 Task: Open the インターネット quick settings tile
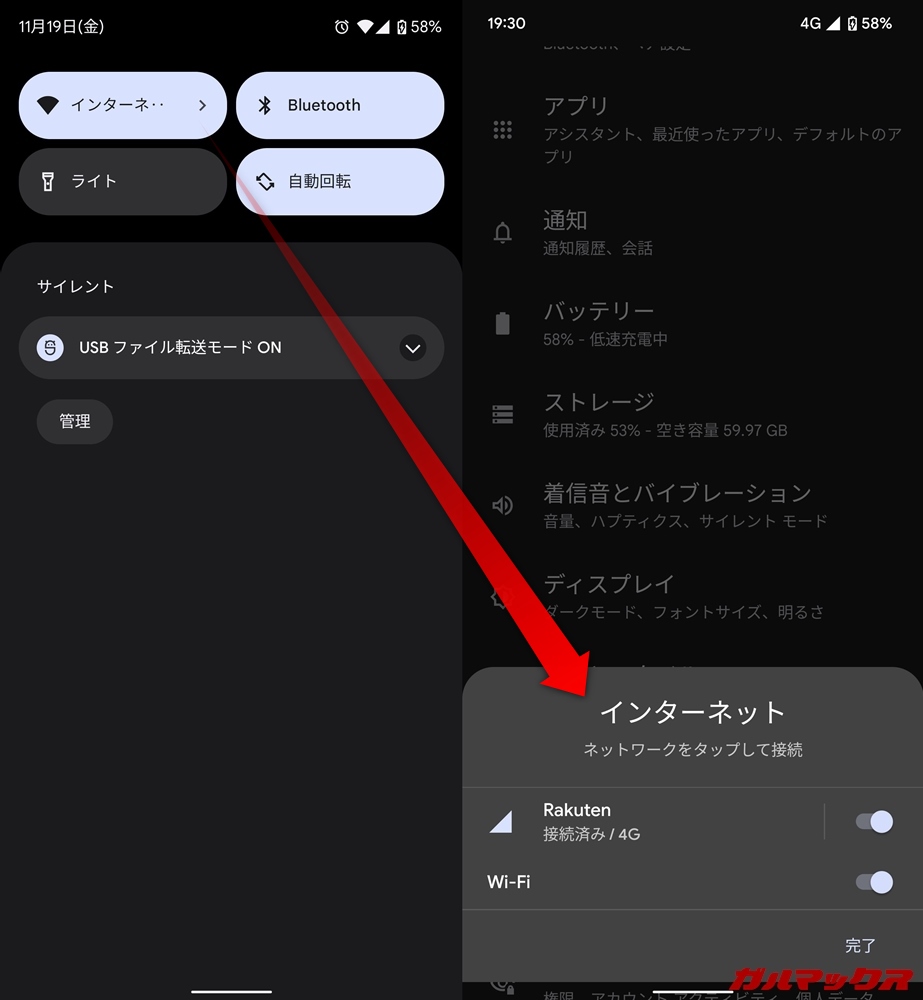coord(122,105)
